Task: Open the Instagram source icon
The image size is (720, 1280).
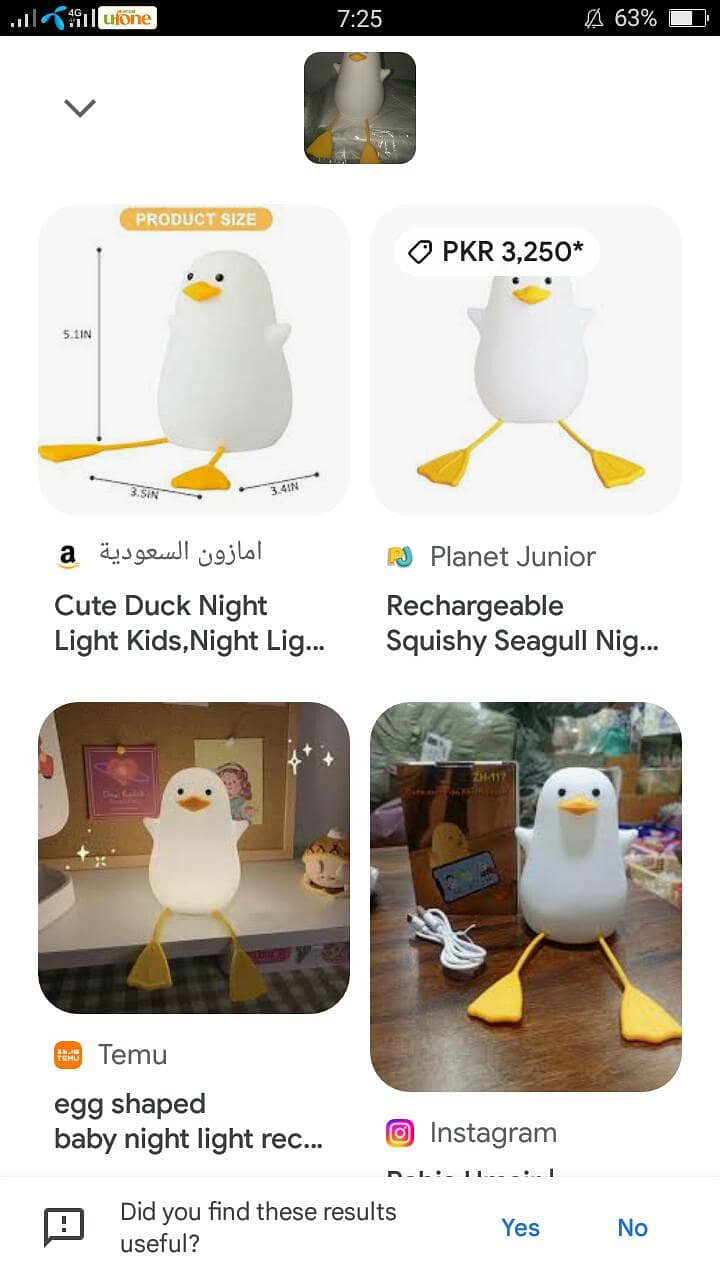Action: 400,1132
